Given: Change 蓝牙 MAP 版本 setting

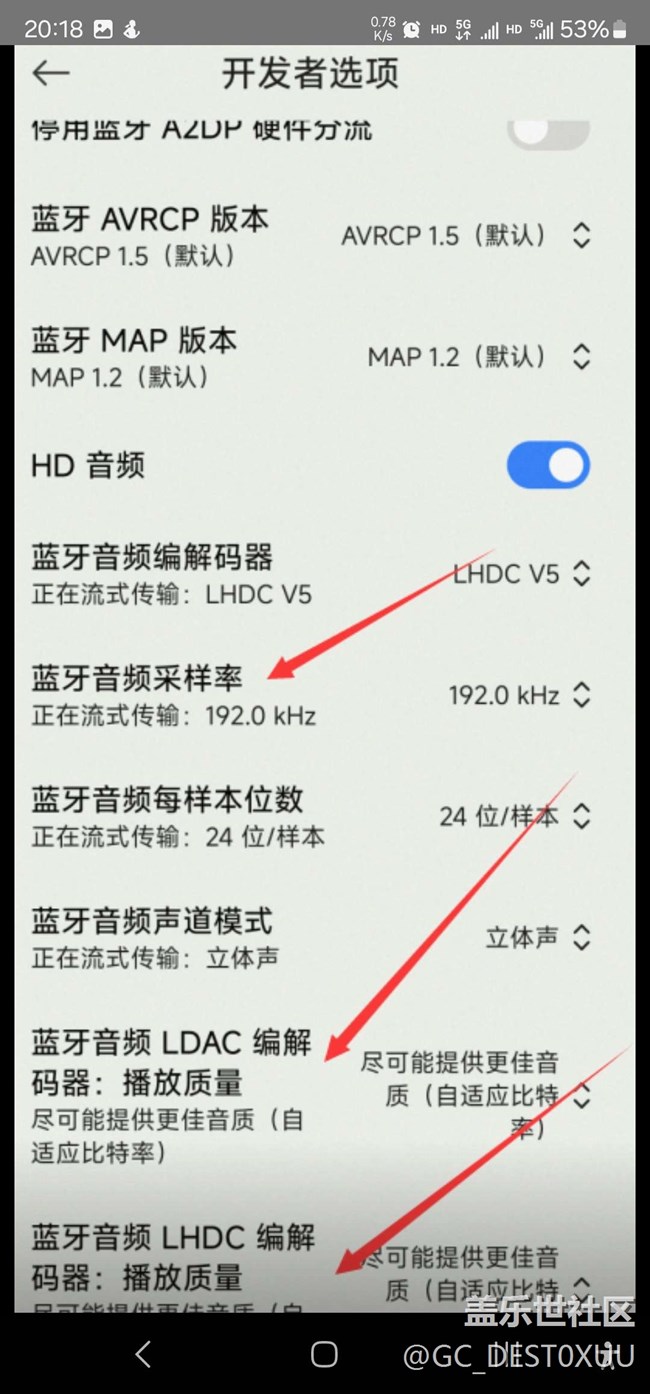Looking at the screenshot, I should 581,357.
